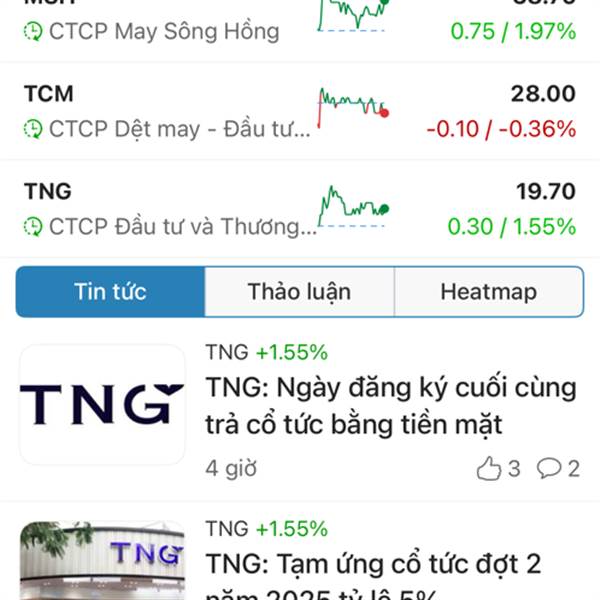Like the TNG cash dividend registration article
This screenshot has height=600, width=600.
[x=498, y=468]
